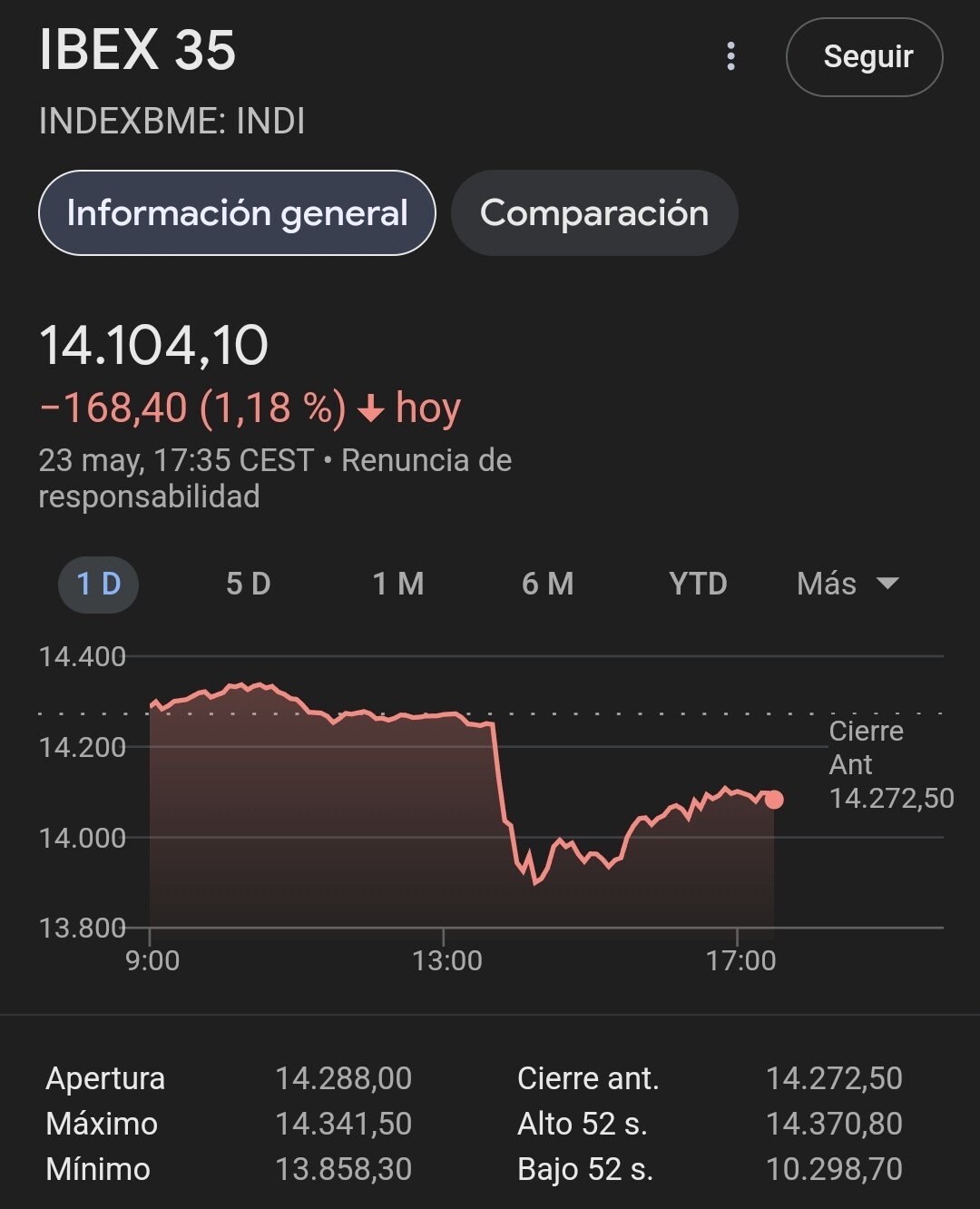
Task: Switch to the Comparación tab
Action: (594, 213)
